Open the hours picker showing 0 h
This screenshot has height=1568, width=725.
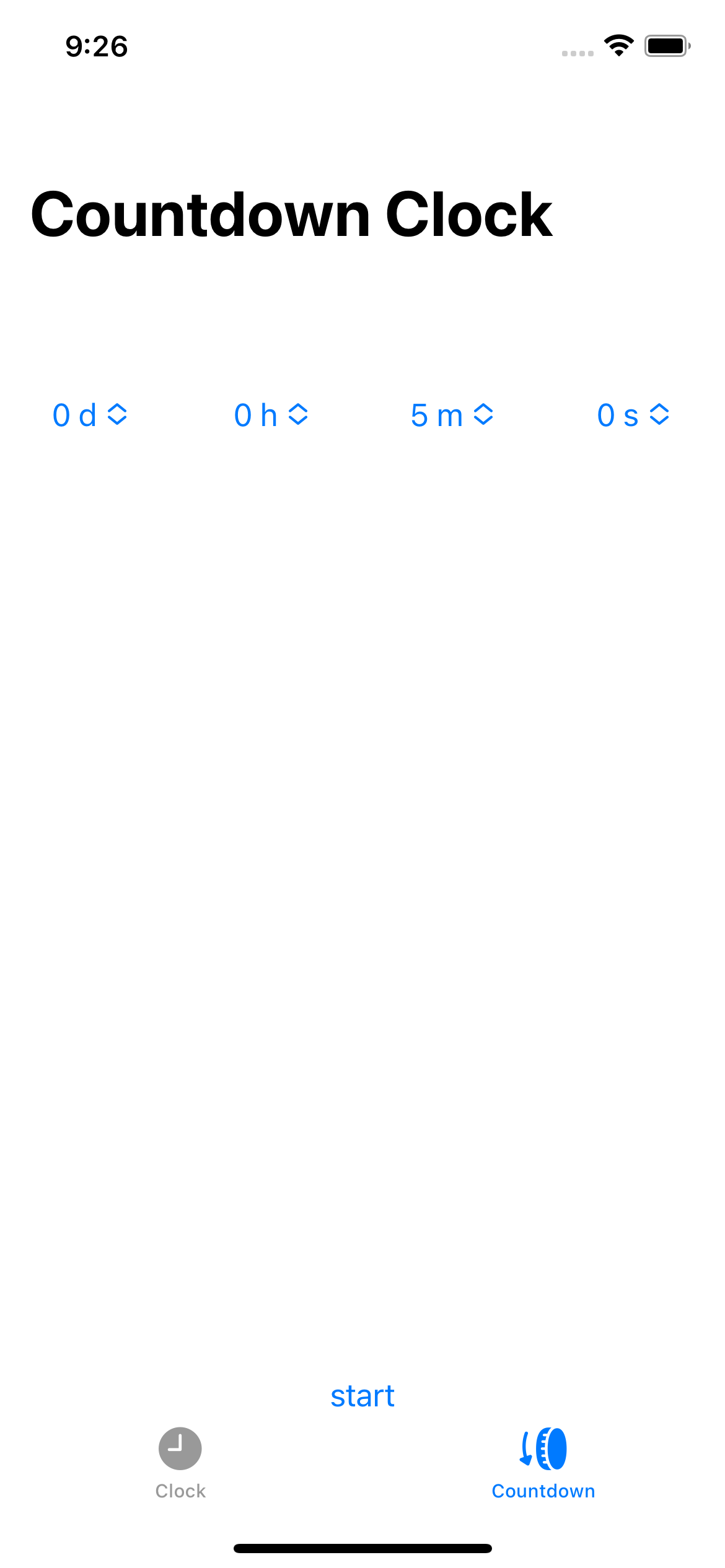[x=271, y=415]
